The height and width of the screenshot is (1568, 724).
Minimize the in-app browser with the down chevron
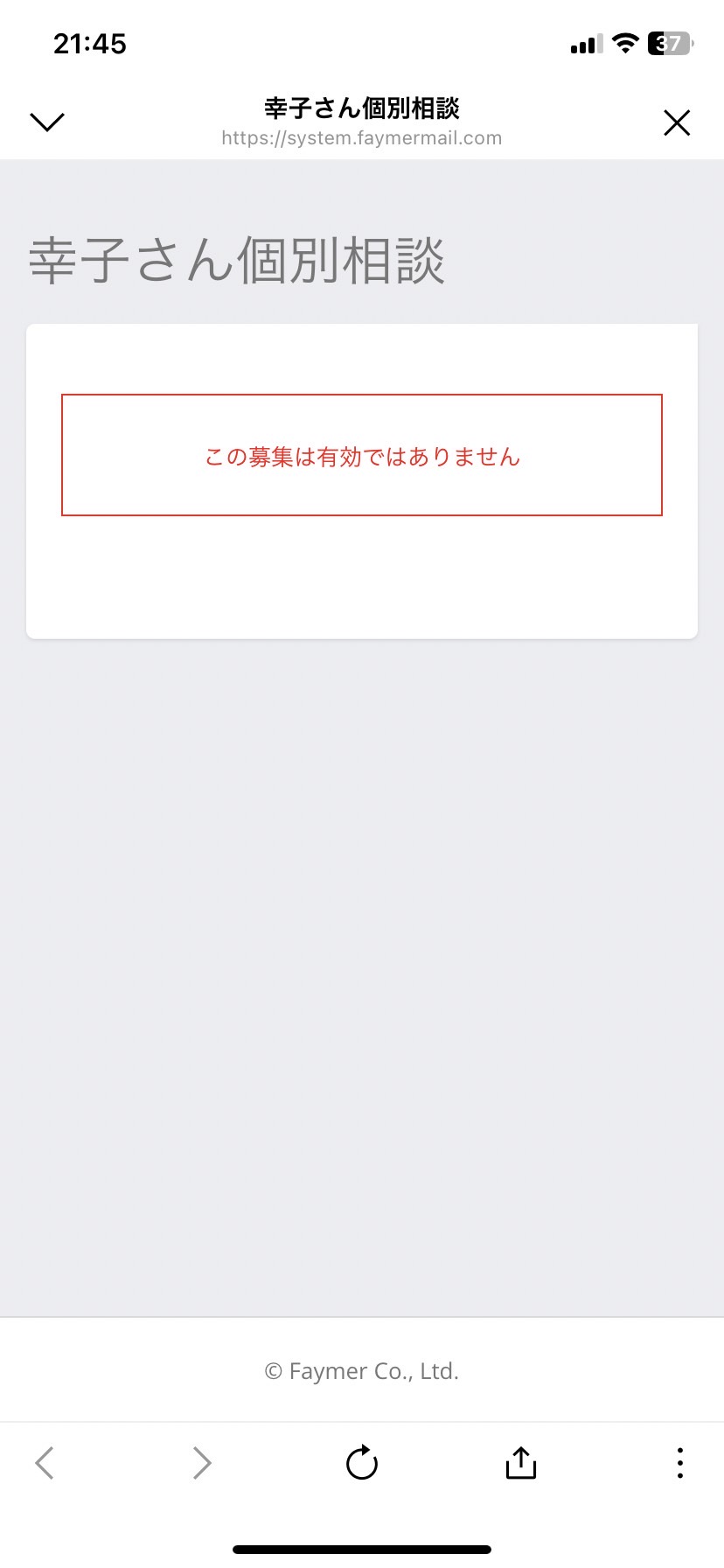point(47,122)
